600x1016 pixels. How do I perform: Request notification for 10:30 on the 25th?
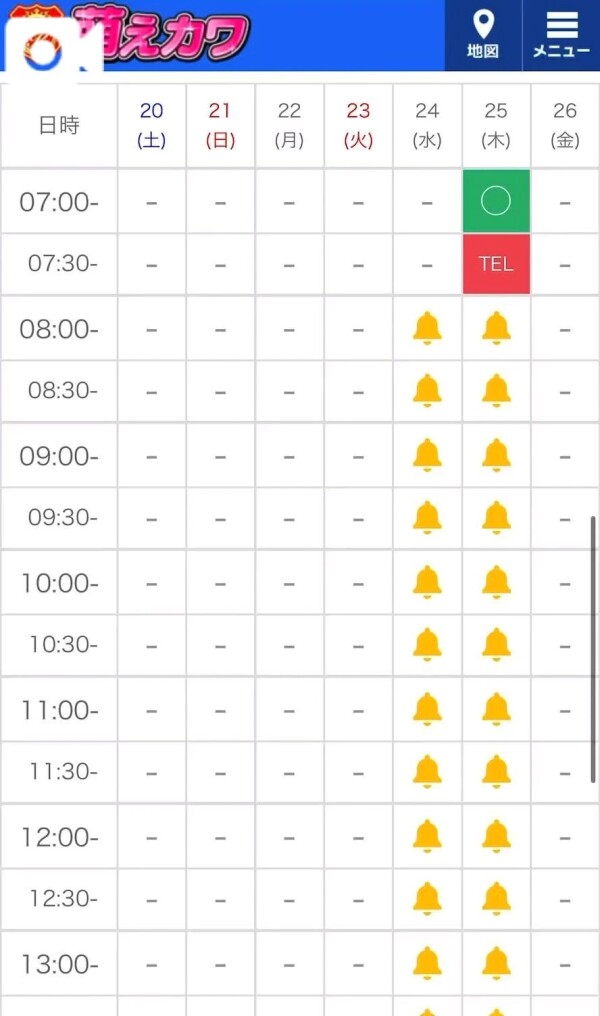(496, 645)
